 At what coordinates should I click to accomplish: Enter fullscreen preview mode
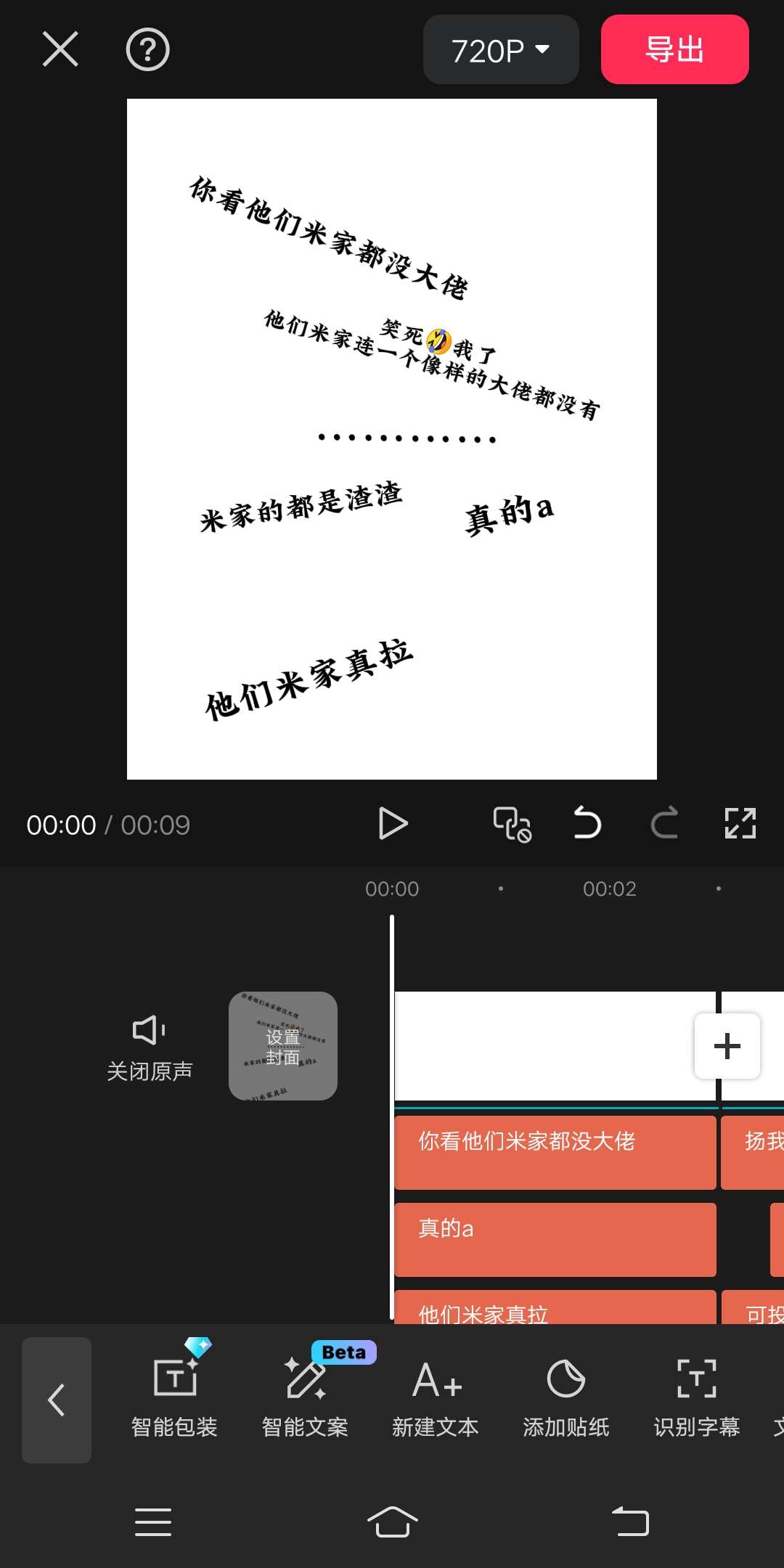click(740, 824)
